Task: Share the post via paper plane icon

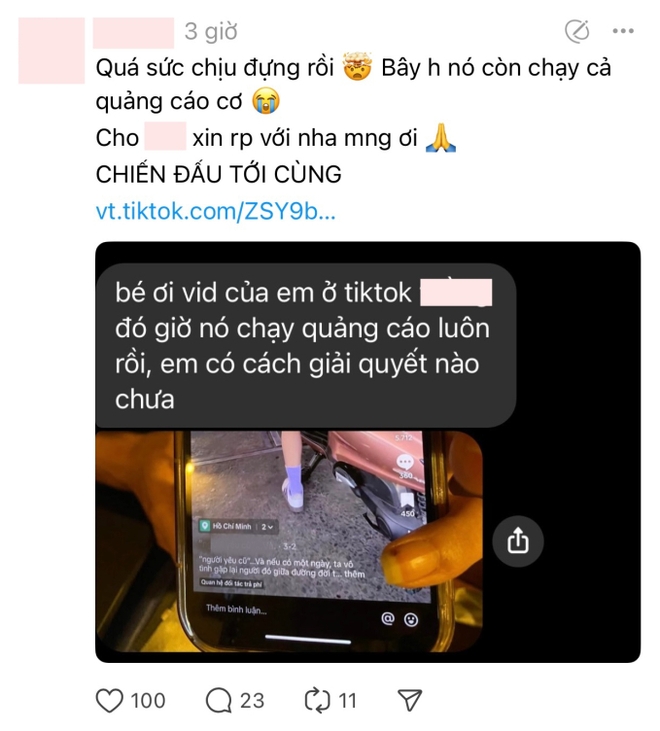Action: (409, 700)
